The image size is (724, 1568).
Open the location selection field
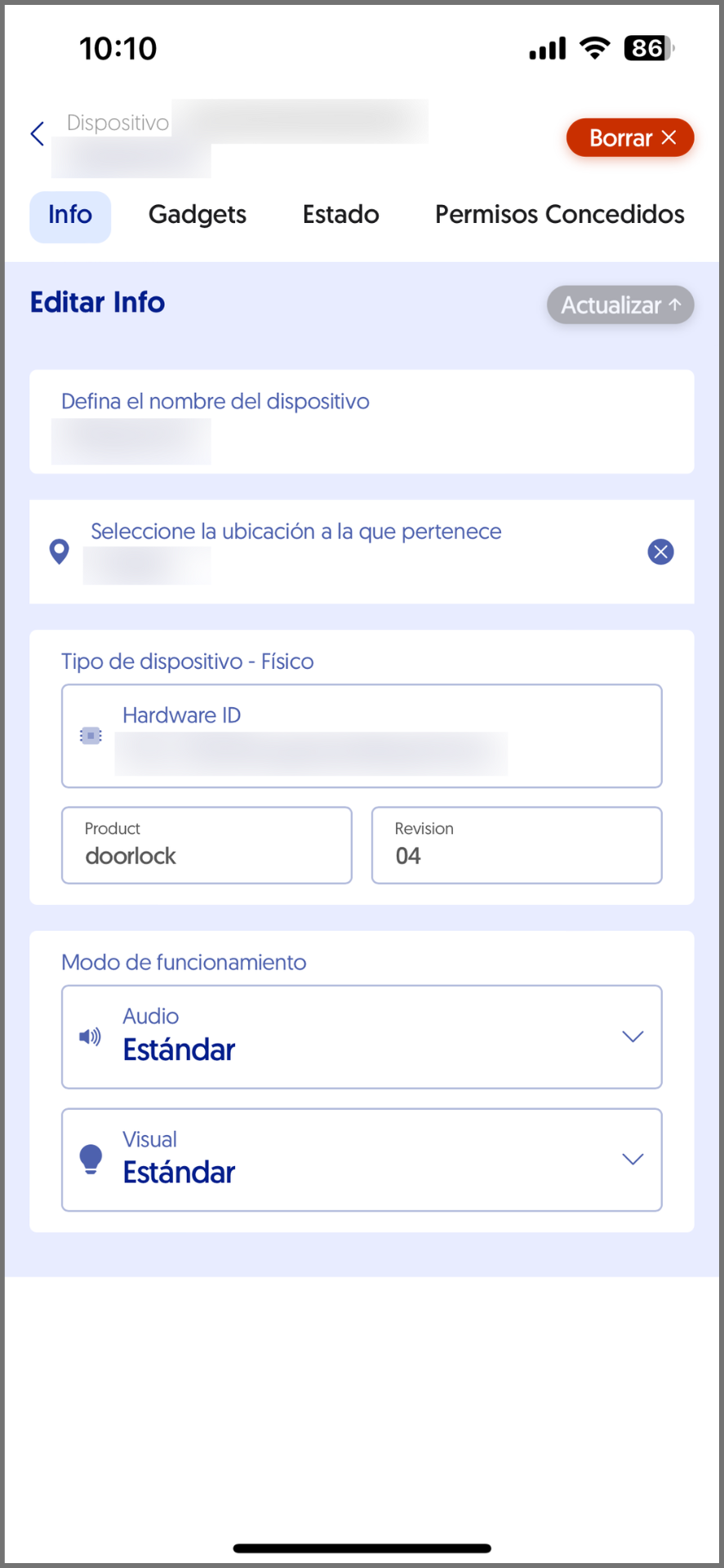point(343,551)
